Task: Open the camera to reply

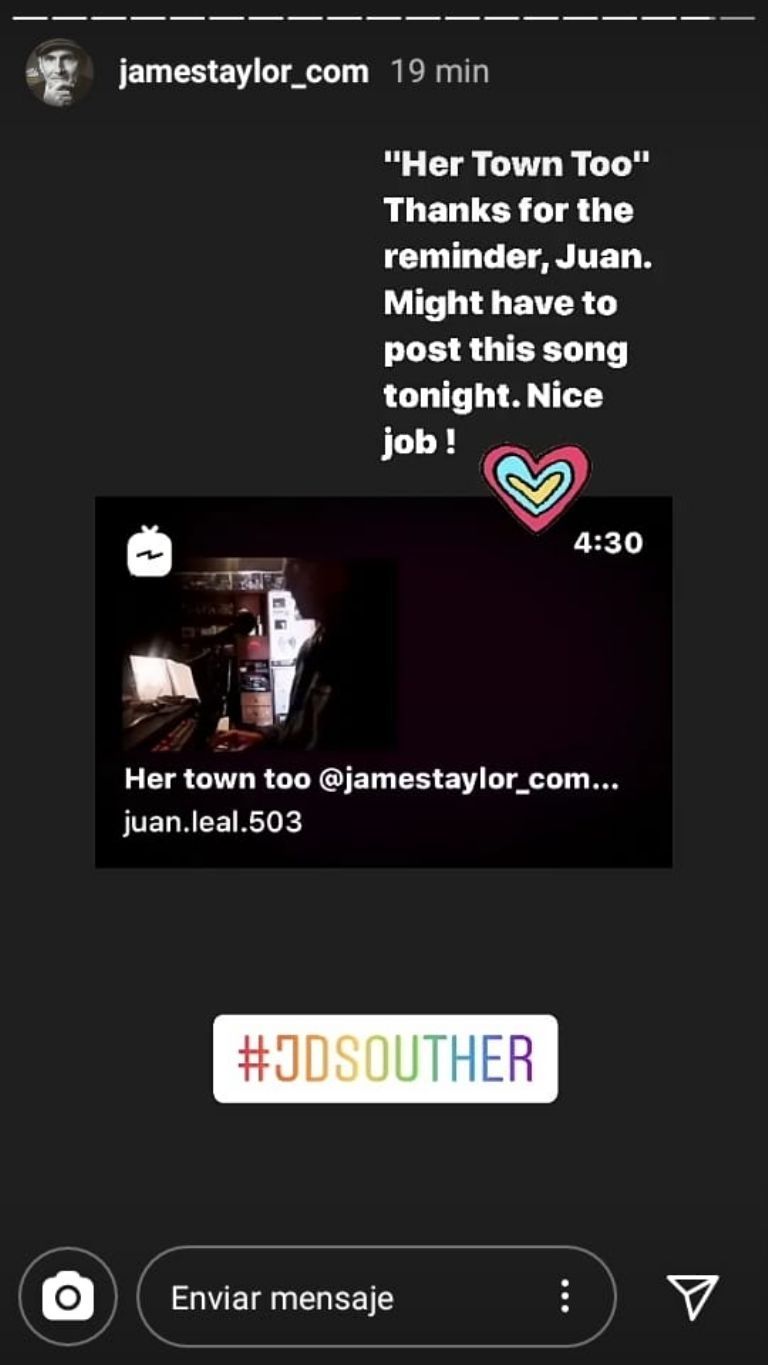Action: pos(68,1298)
